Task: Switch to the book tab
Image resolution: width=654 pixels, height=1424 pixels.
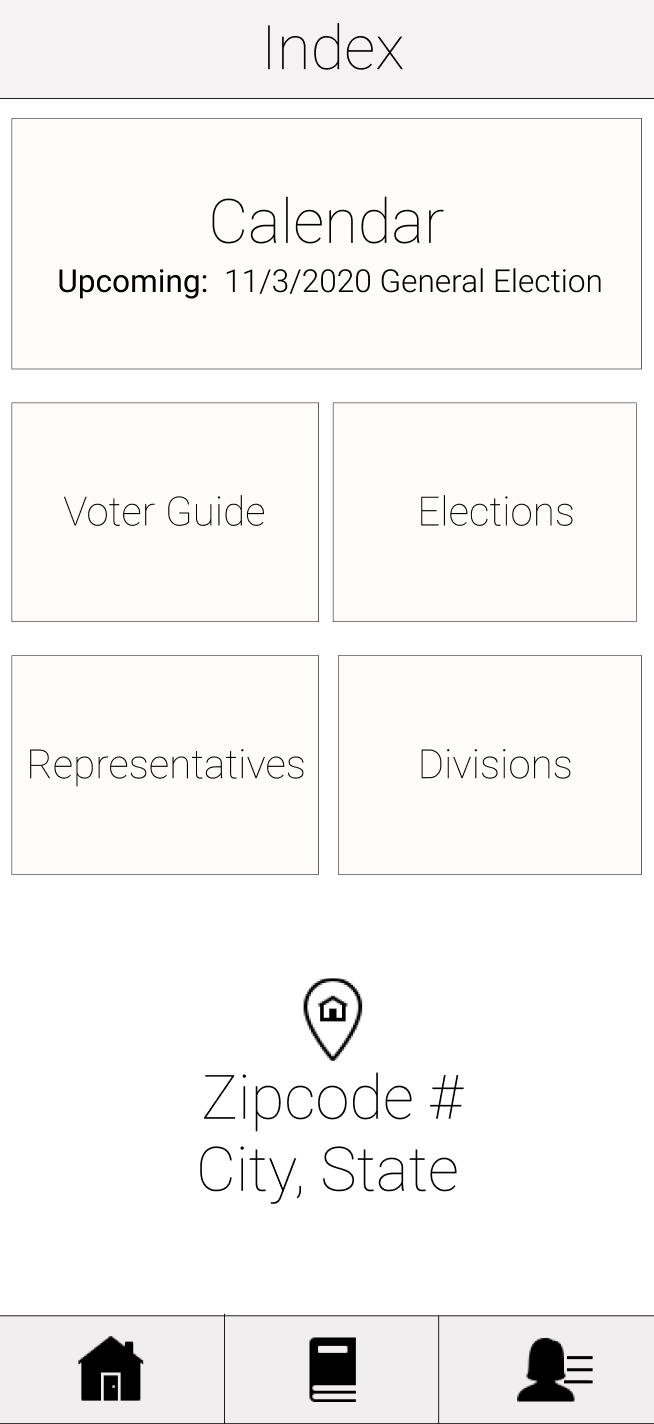Action: (332, 1369)
